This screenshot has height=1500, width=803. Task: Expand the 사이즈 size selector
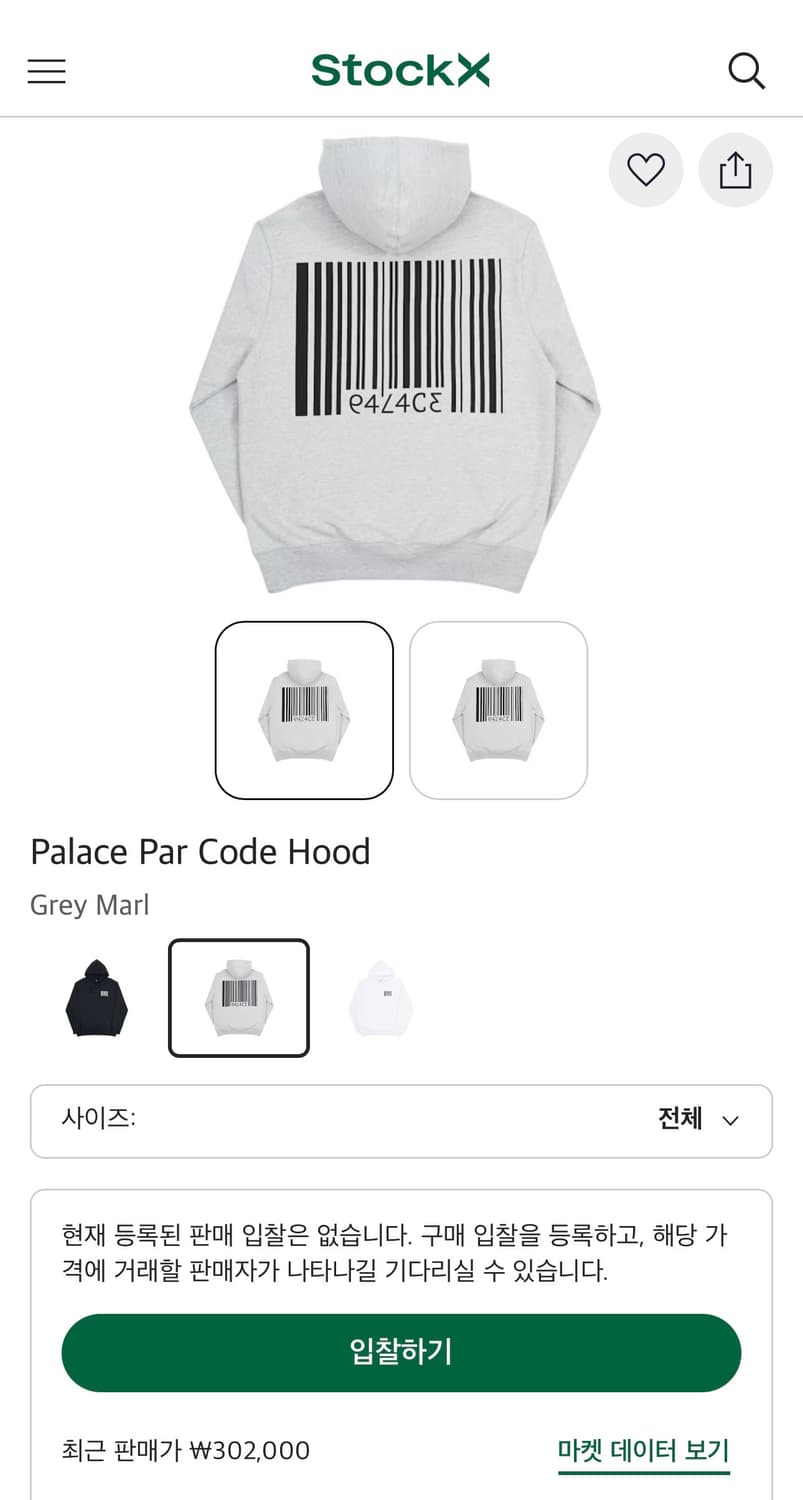400,1121
